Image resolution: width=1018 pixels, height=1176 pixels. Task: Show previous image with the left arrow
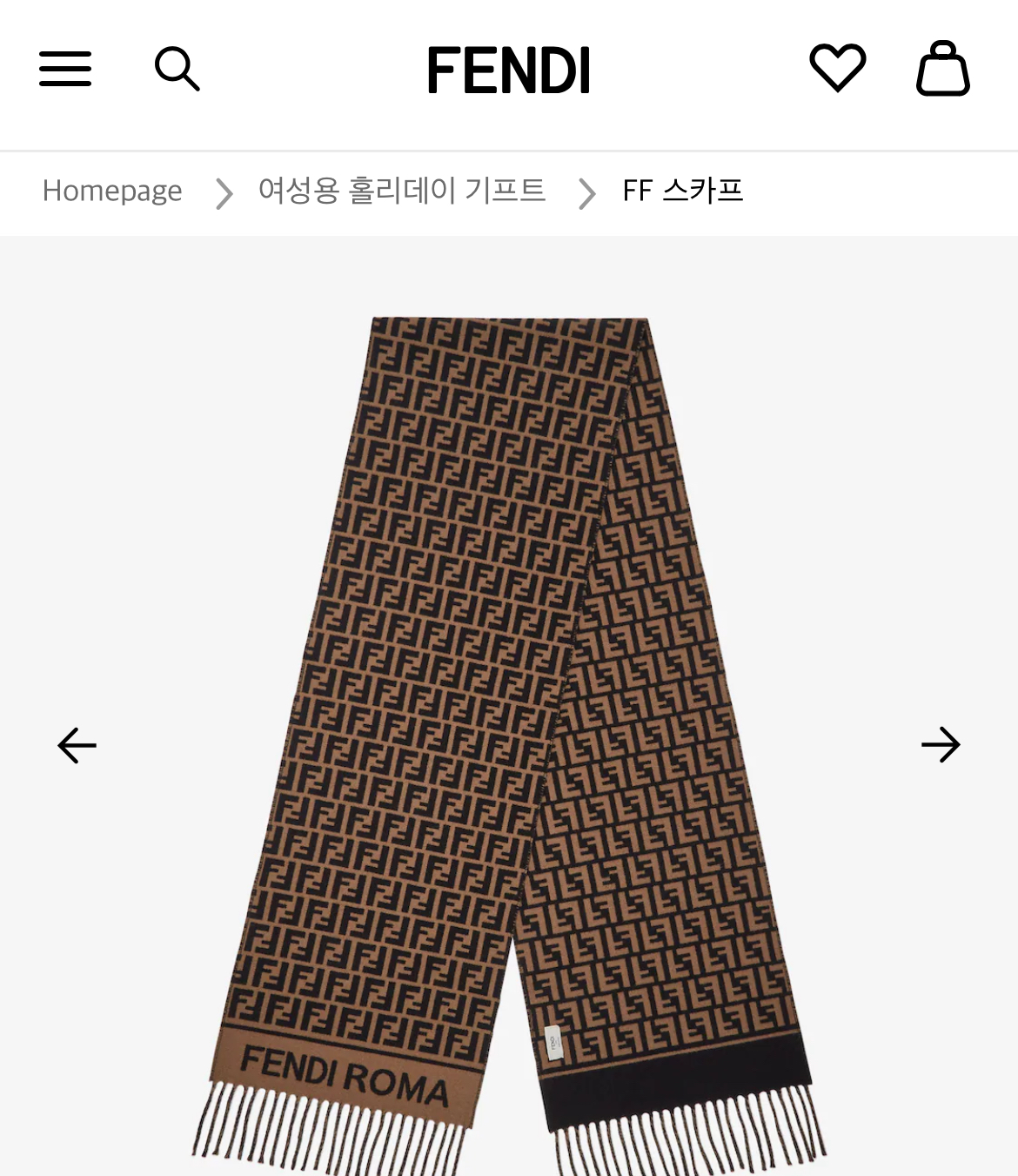point(77,744)
